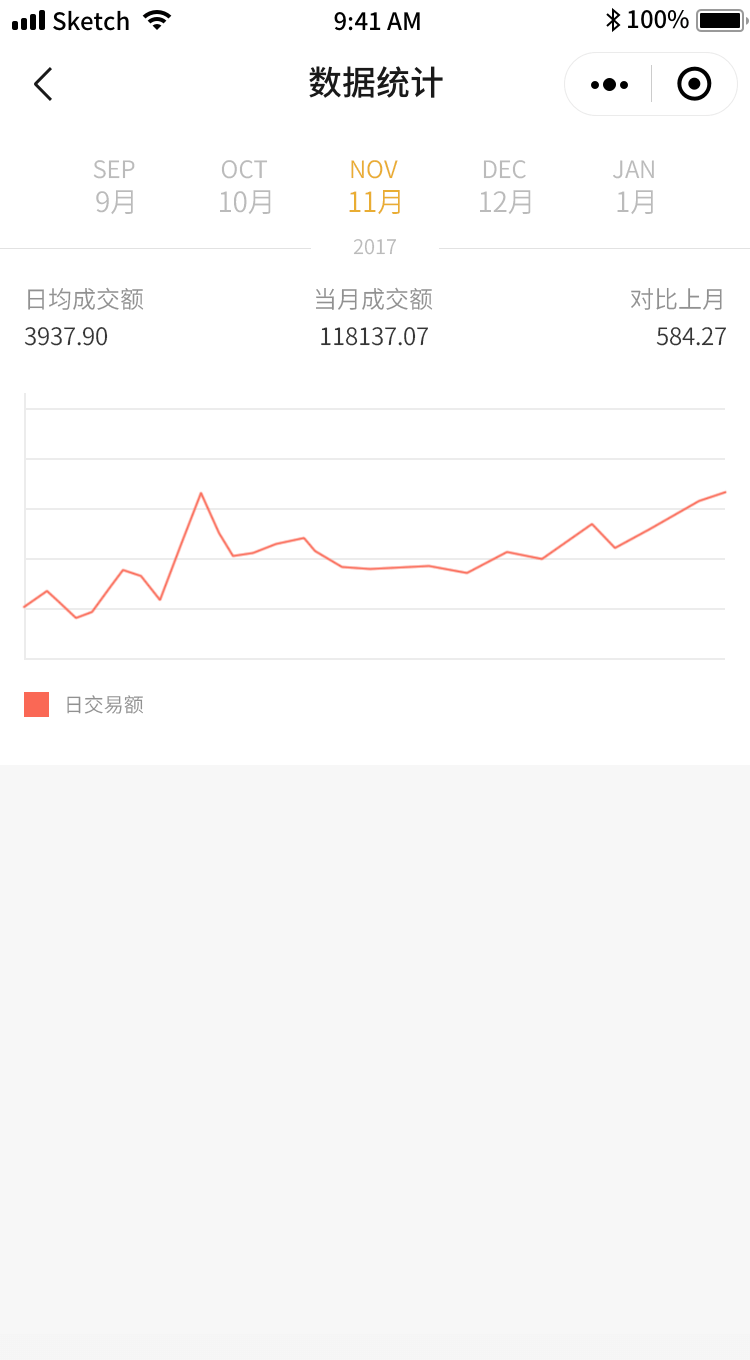Viewport: 750px width, 1360px height.
Task: Open the three-dot more menu
Action: coord(609,84)
